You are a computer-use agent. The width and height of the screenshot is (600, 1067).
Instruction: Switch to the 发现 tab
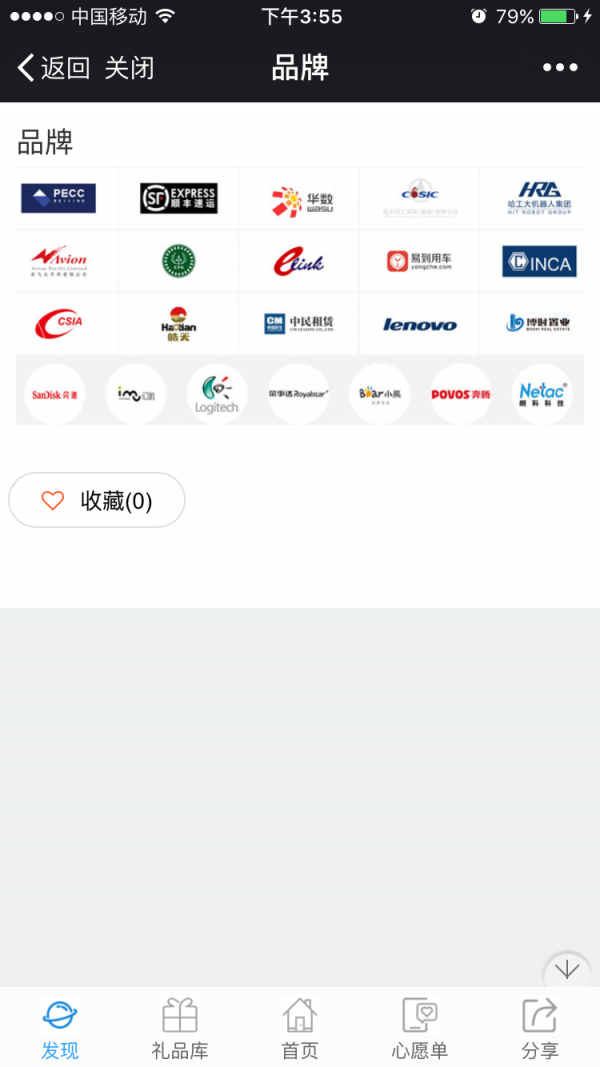(60, 1028)
